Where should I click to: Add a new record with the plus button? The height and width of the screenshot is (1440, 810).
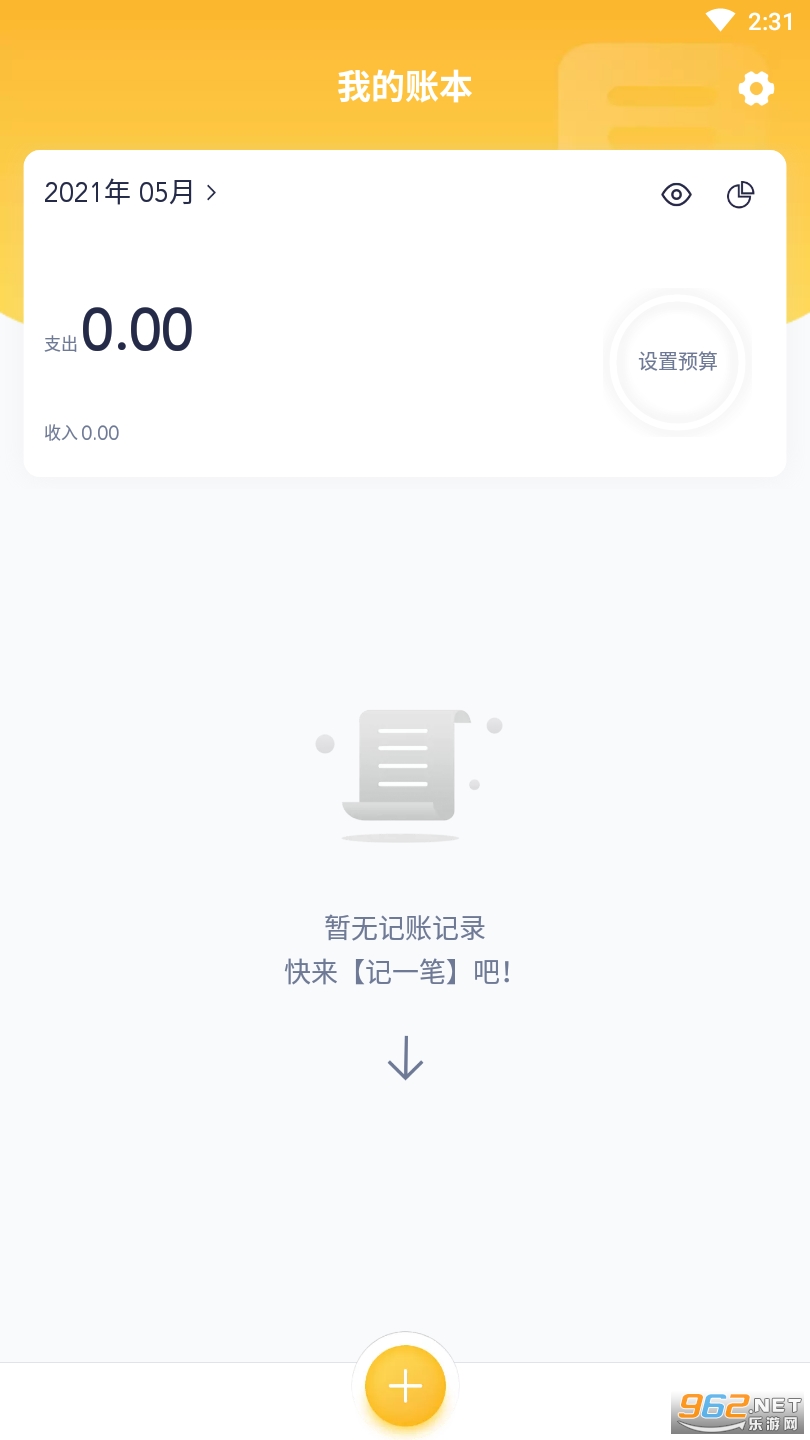coord(405,1386)
